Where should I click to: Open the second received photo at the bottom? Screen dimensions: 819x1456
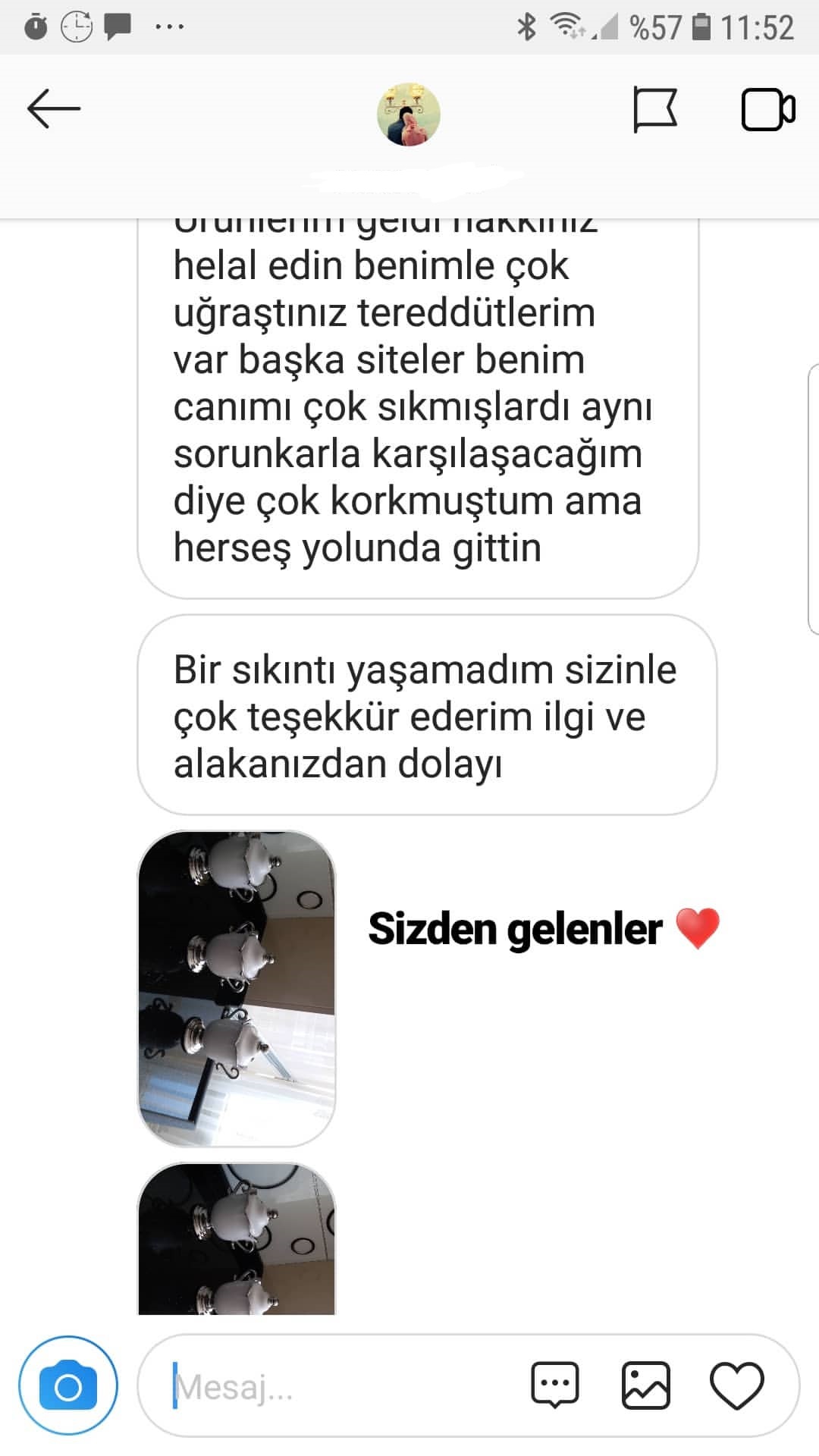pos(237,1238)
